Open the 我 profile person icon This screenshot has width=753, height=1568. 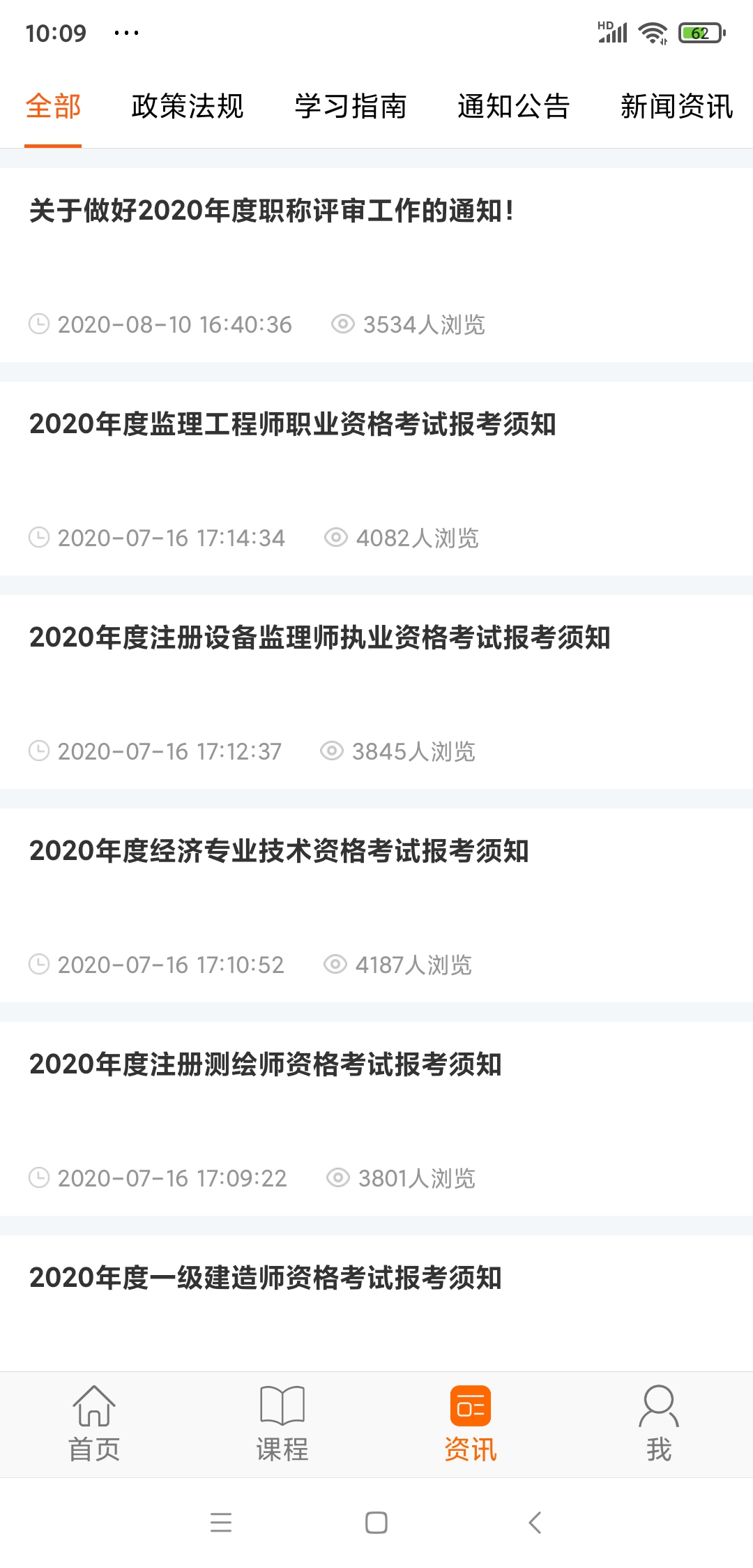(x=658, y=1415)
